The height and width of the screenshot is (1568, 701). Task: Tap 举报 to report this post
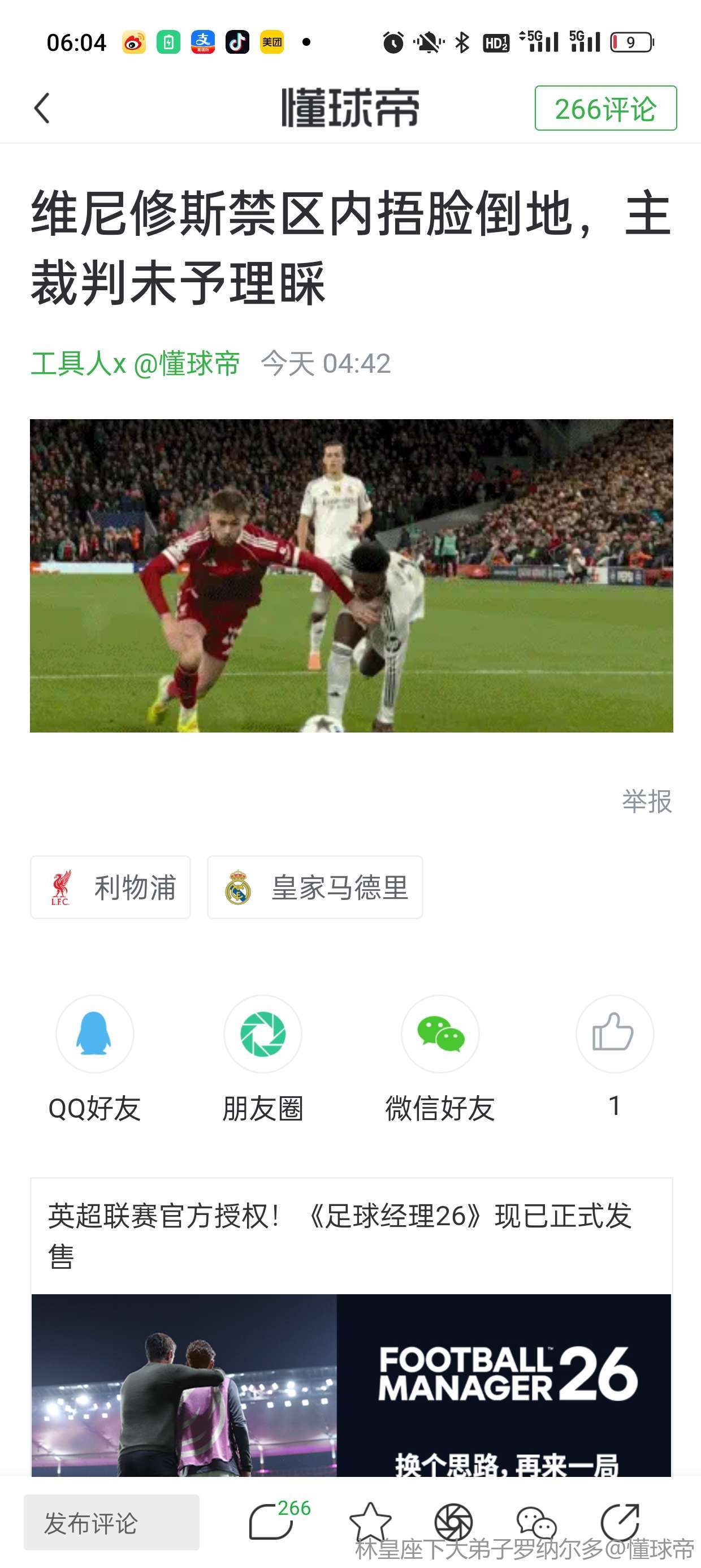[646, 801]
